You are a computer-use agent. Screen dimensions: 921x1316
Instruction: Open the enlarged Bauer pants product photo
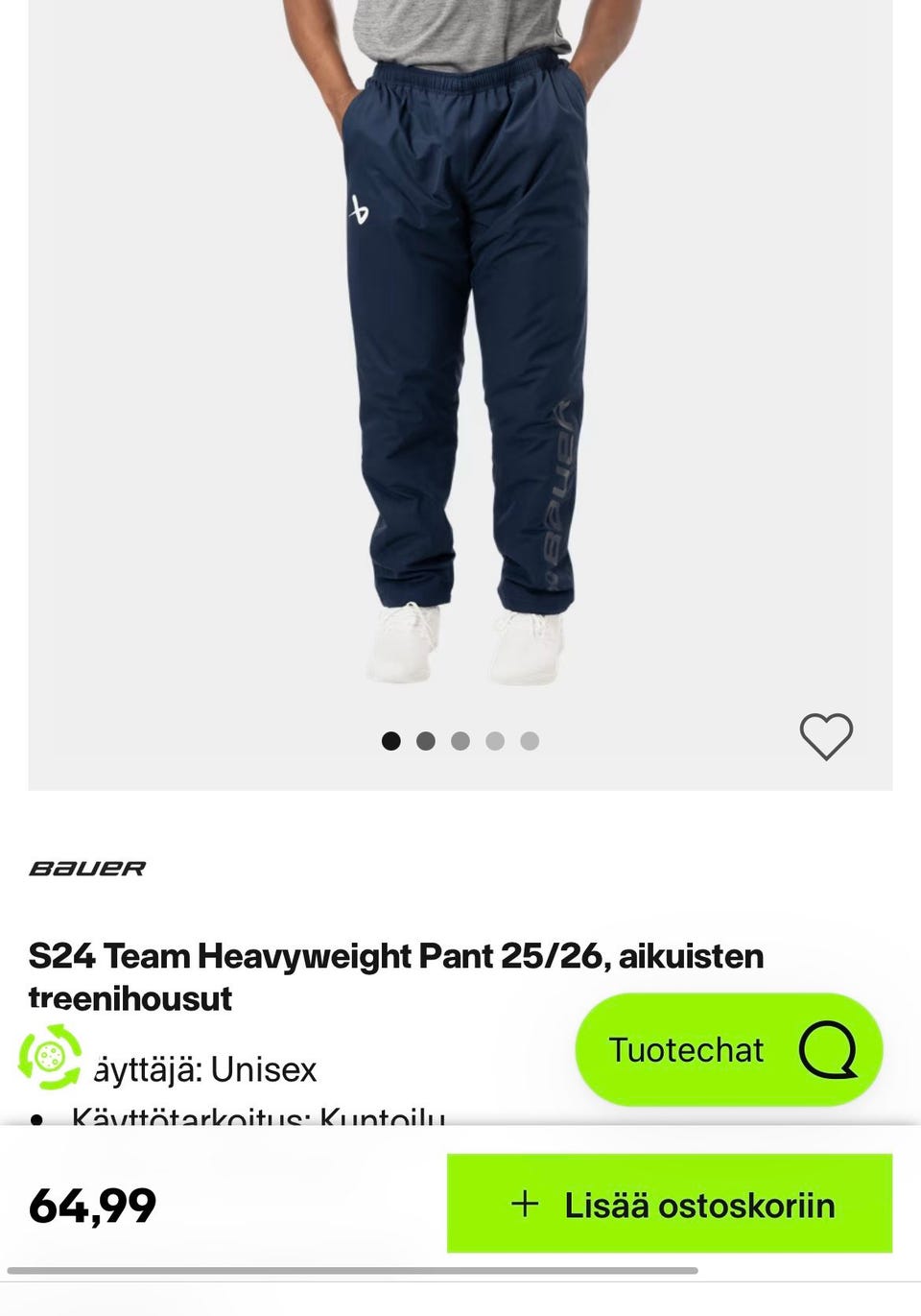(460, 365)
